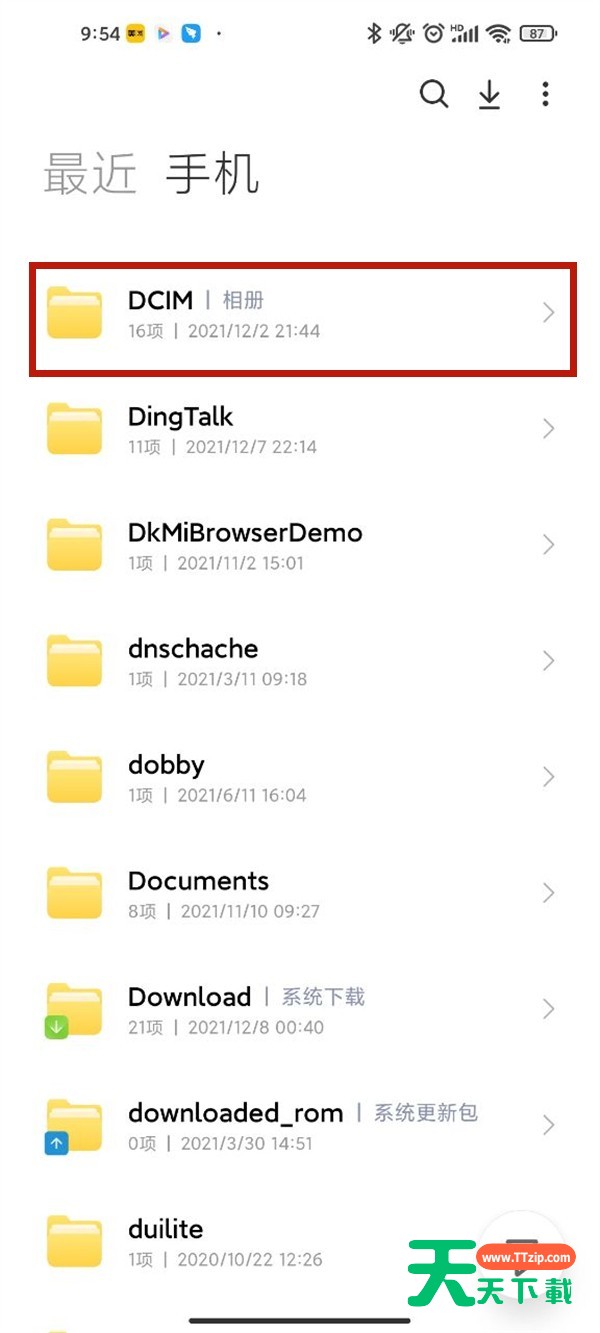The height and width of the screenshot is (1333, 600).
Task: Select the 手机 tab
Action: point(212,175)
